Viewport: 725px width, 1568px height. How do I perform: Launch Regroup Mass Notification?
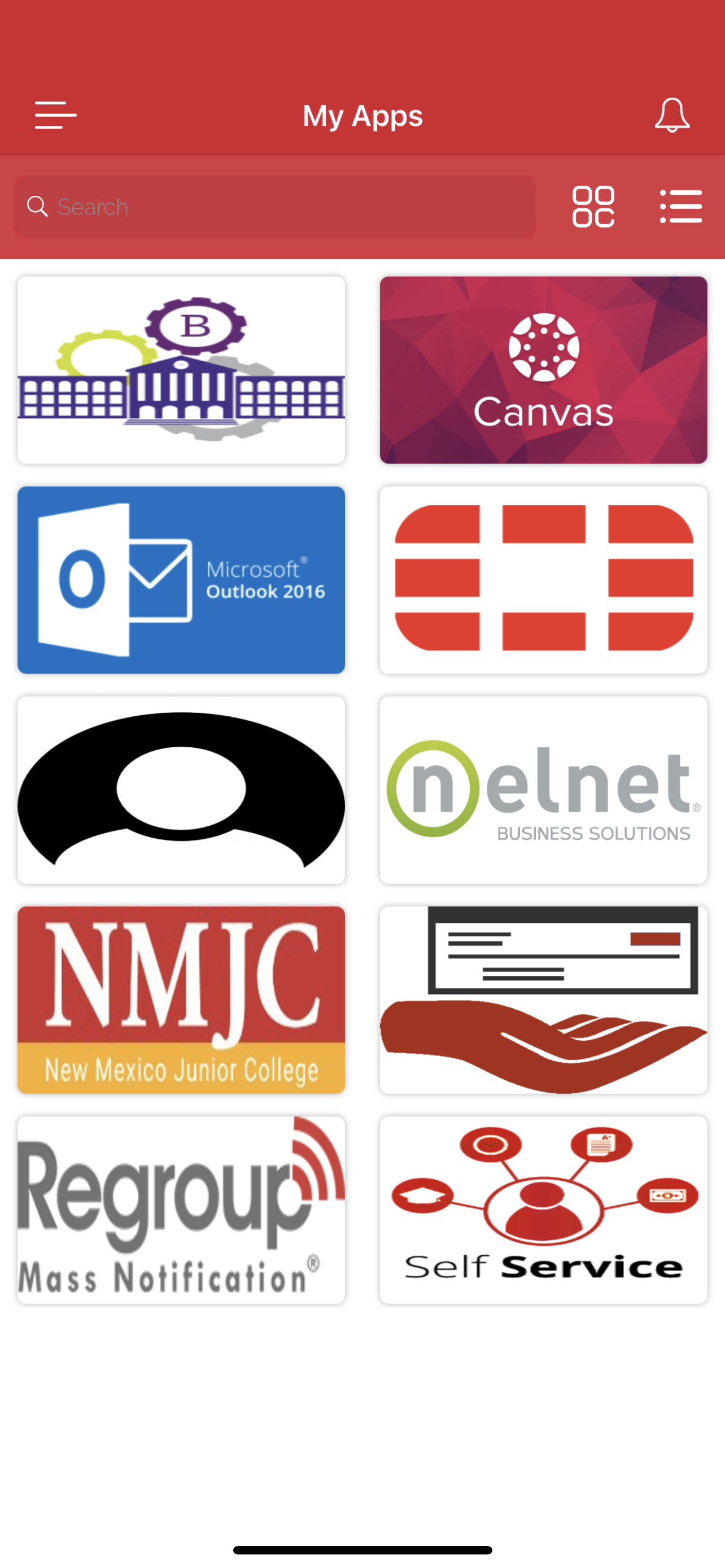tap(181, 1210)
